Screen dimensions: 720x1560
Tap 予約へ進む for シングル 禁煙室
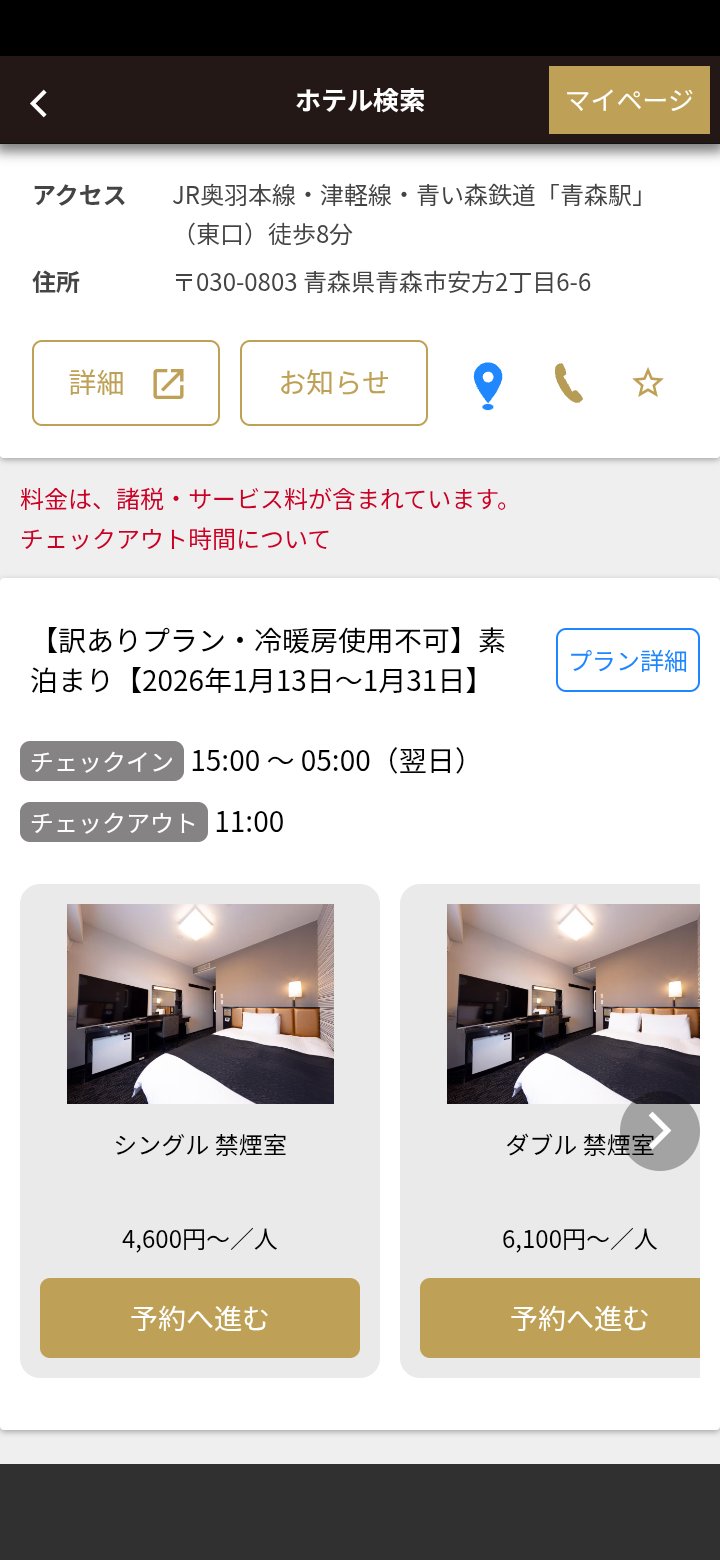pyautogui.click(x=200, y=1318)
